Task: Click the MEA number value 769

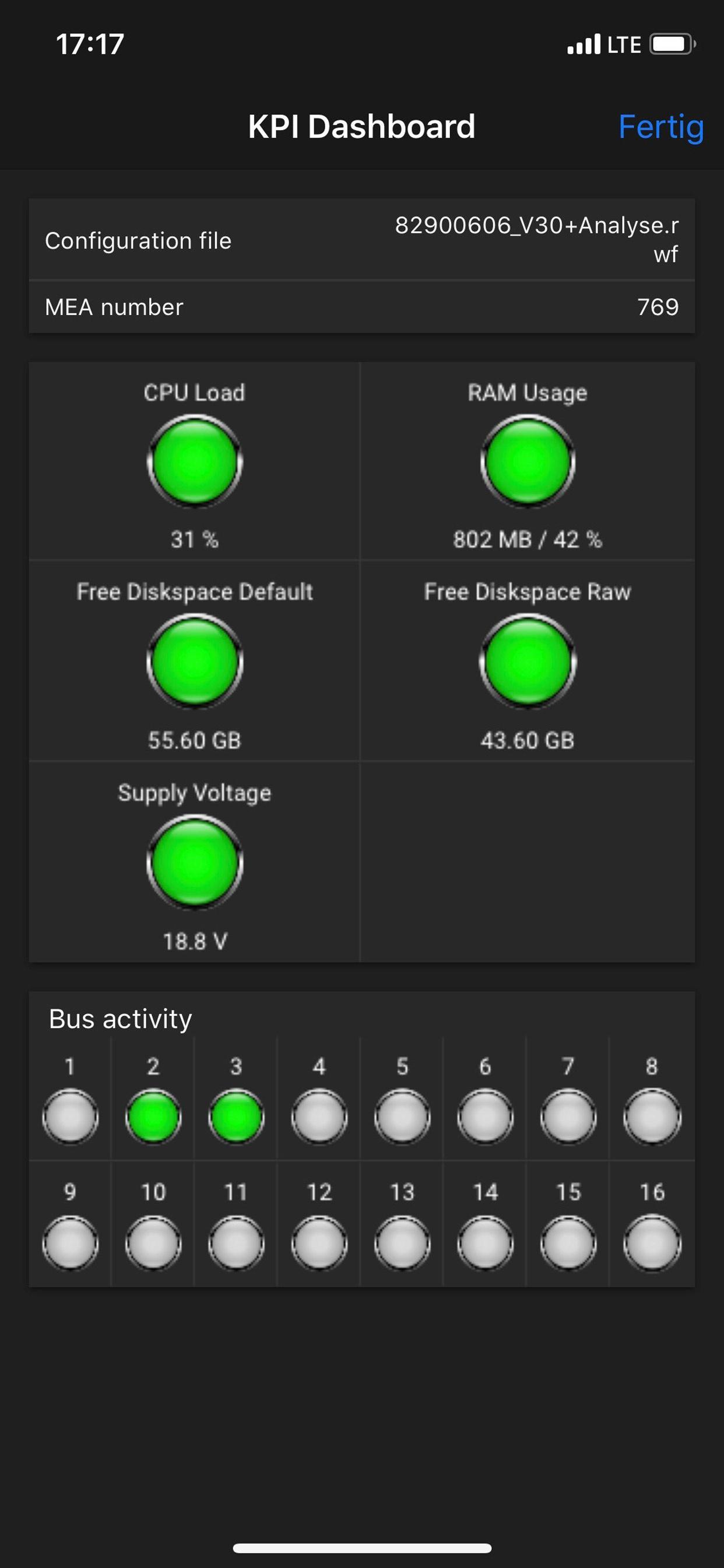Action: [x=659, y=307]
